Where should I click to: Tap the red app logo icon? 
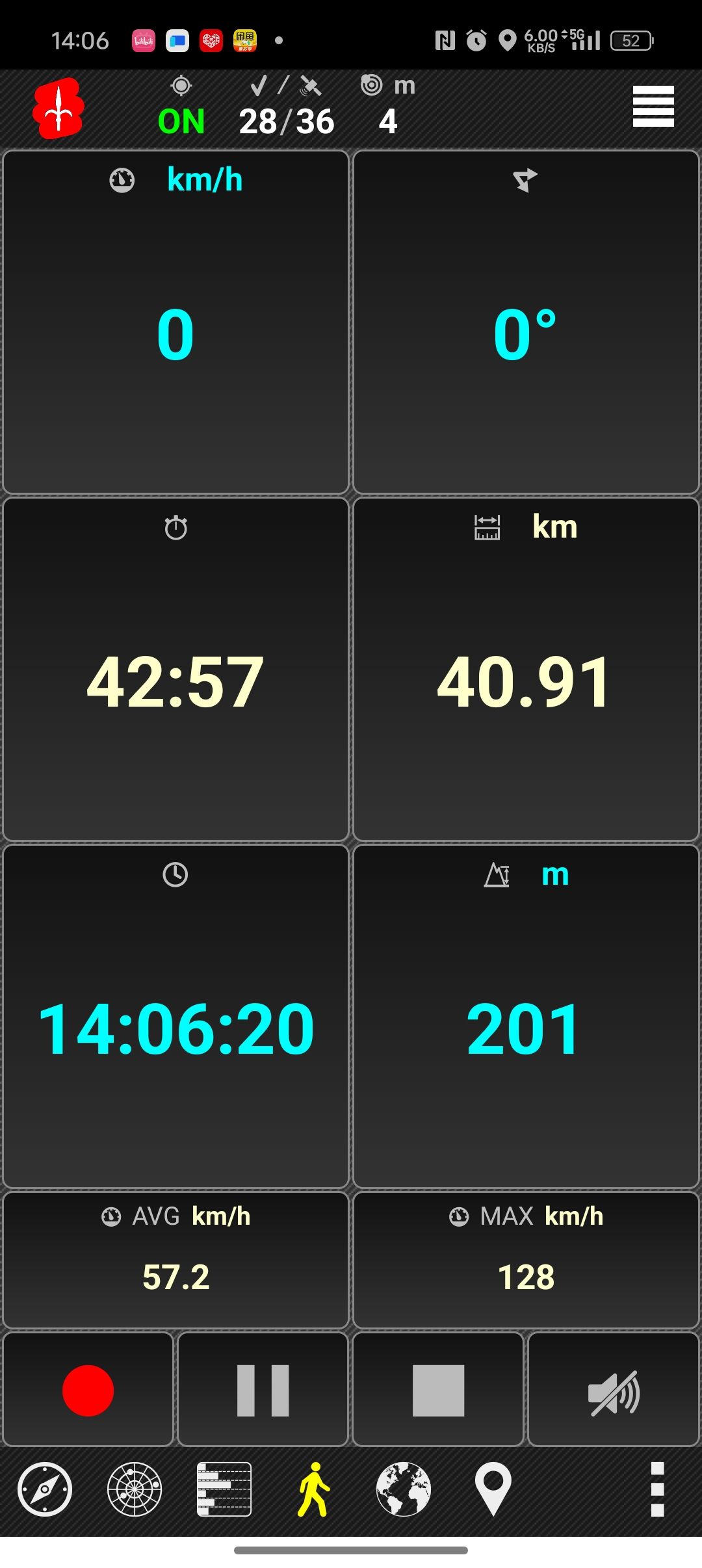58,109
